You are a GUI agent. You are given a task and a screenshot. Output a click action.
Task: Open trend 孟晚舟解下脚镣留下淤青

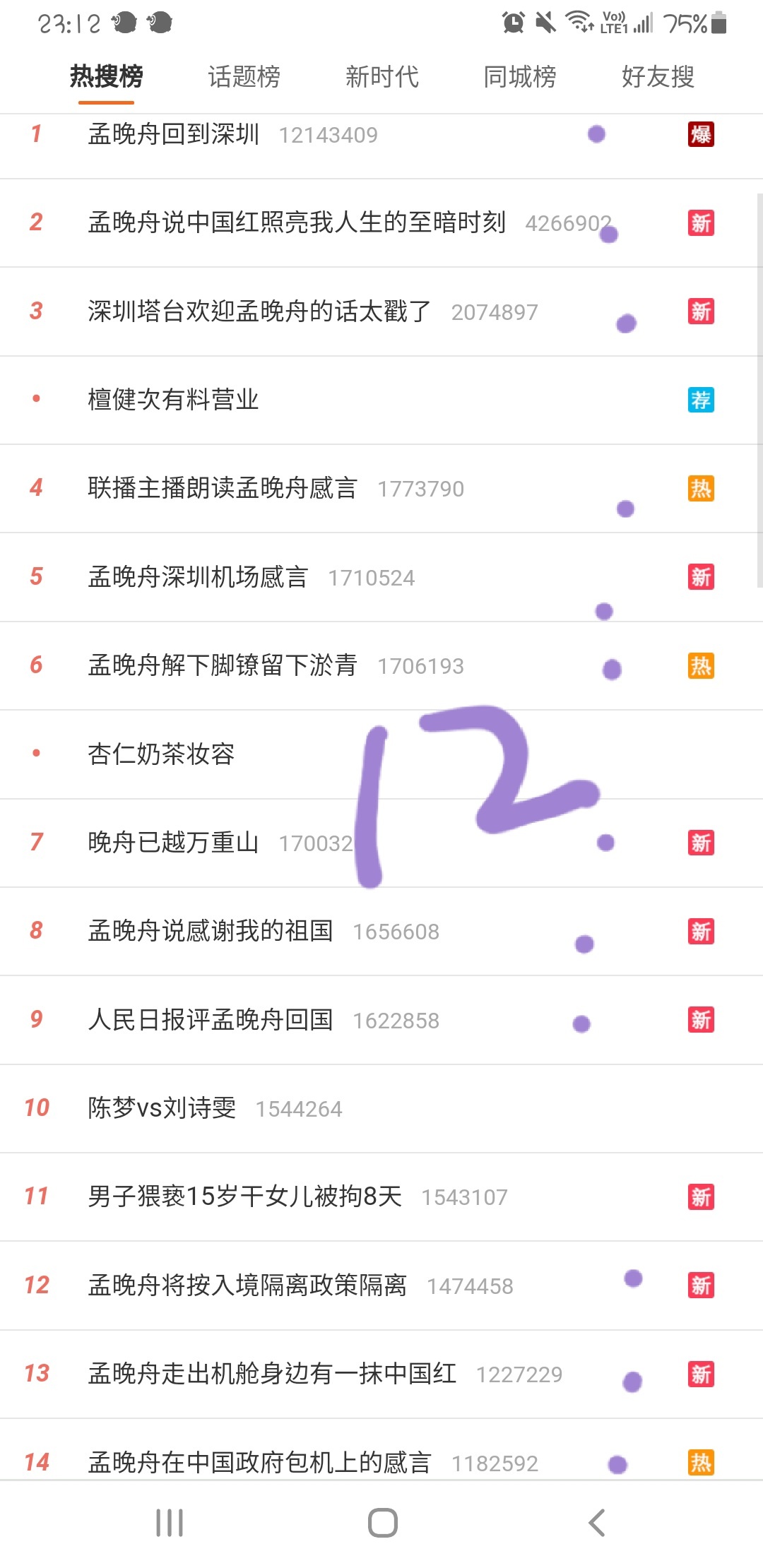(x=381, y=665)
